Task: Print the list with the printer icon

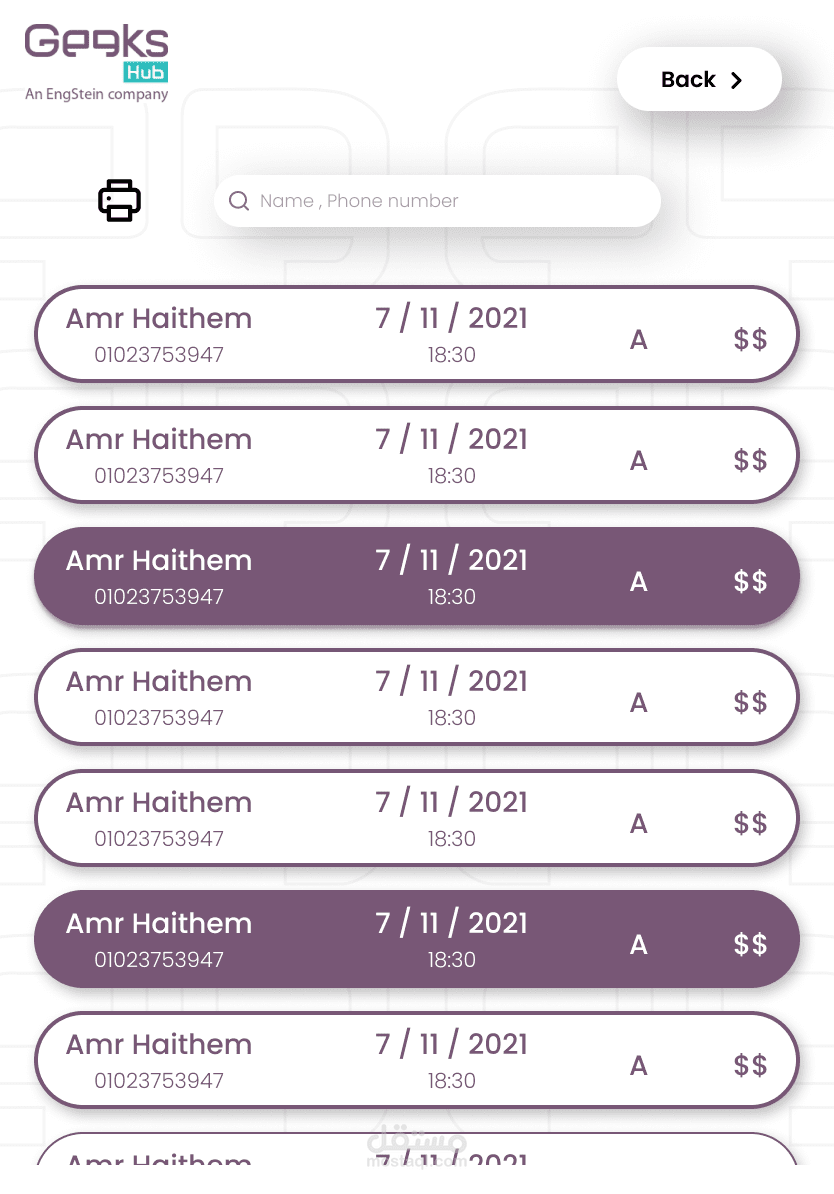Action: (x=119, y=200)
